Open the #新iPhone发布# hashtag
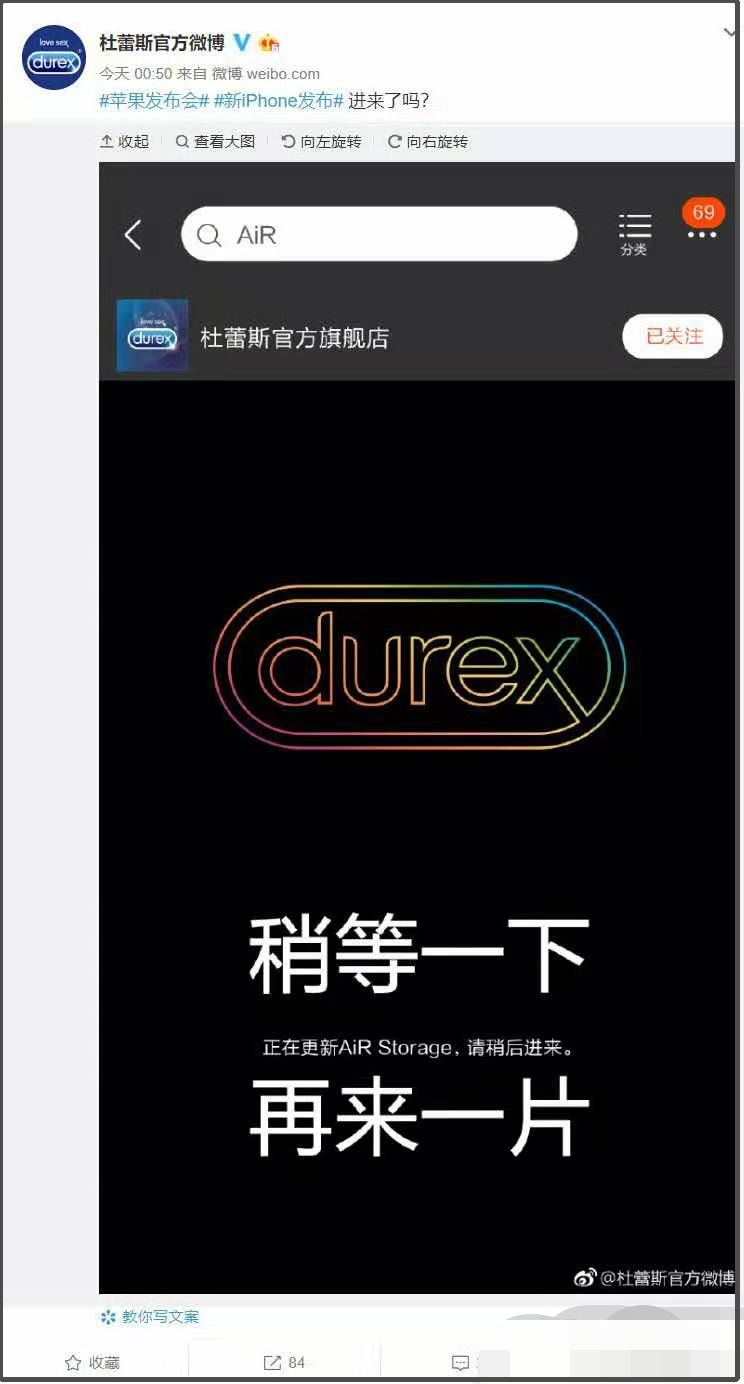Screen dimensions: 744x1384 (278, 101)
